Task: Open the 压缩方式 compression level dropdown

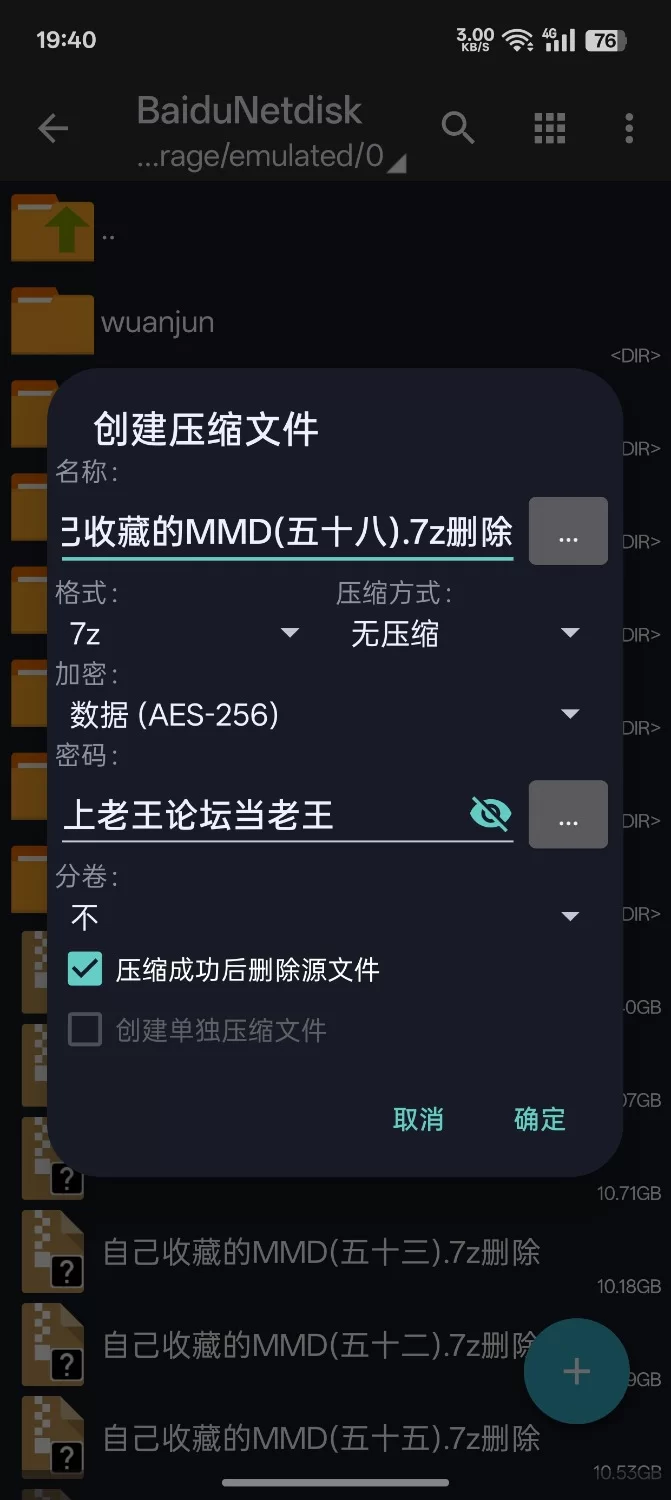Action: pyautogui.click(x=464, y=633)
